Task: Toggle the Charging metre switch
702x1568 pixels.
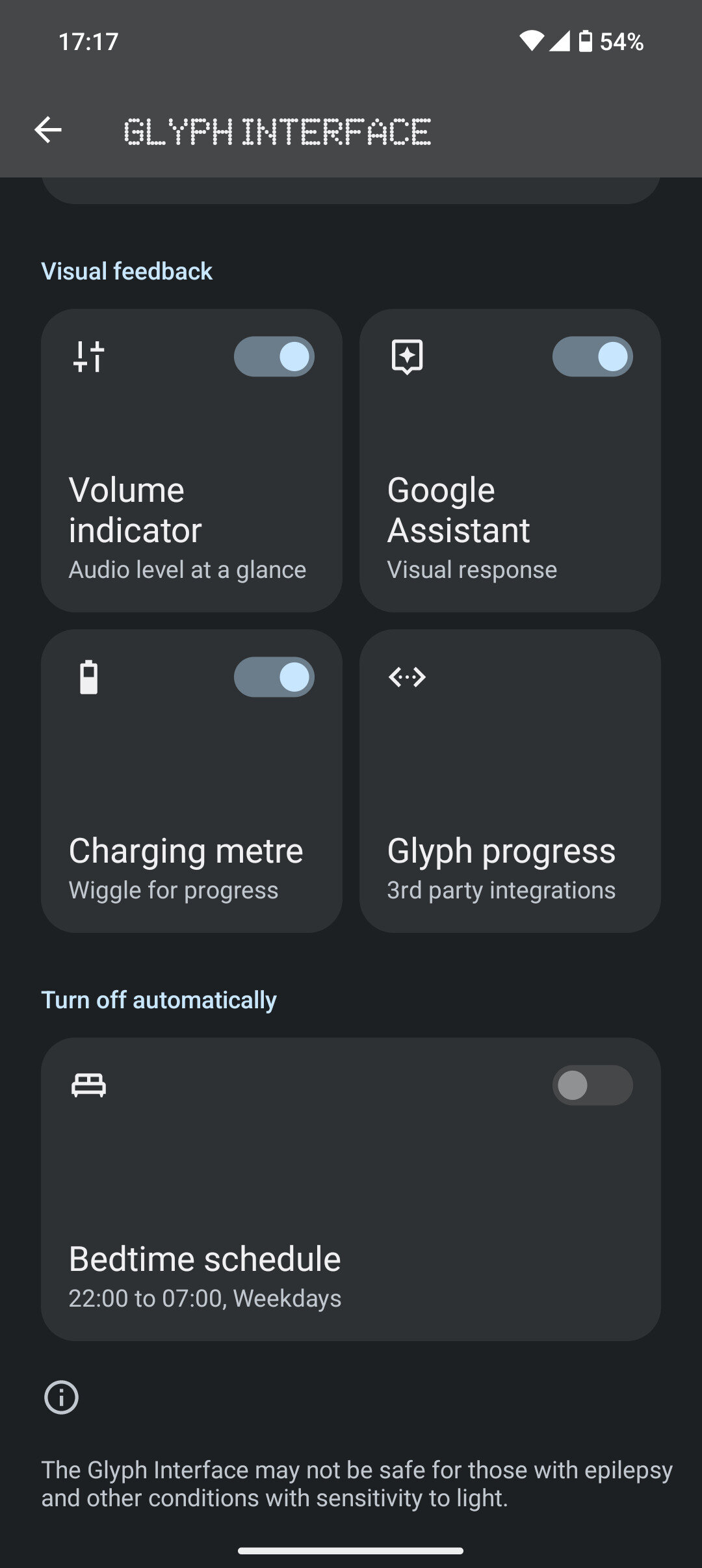Action: click(x=274, y=677)
